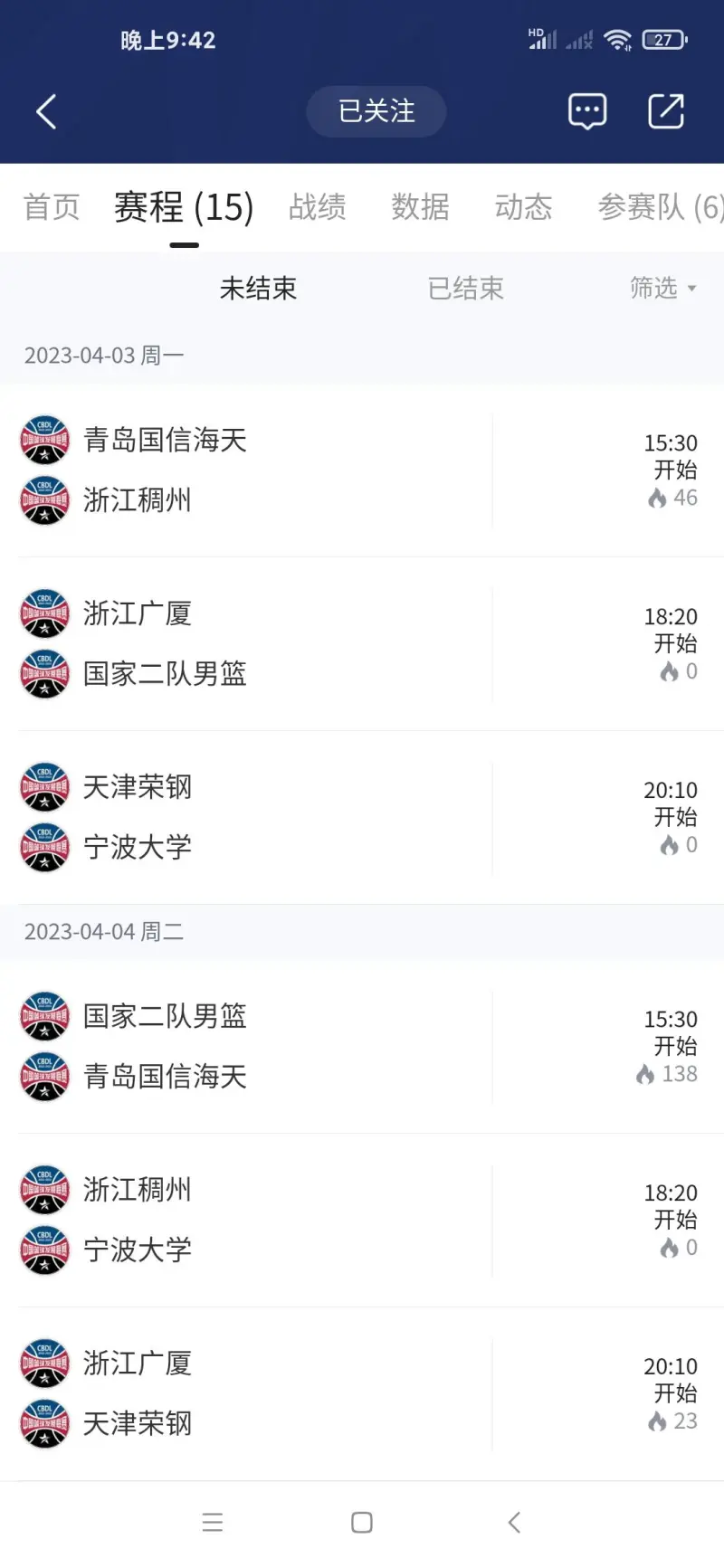724x1568 pixels.
Task: Open match 青岛国信海天 vs 浙江稠州 on 04-03
Action: [362, 470]
